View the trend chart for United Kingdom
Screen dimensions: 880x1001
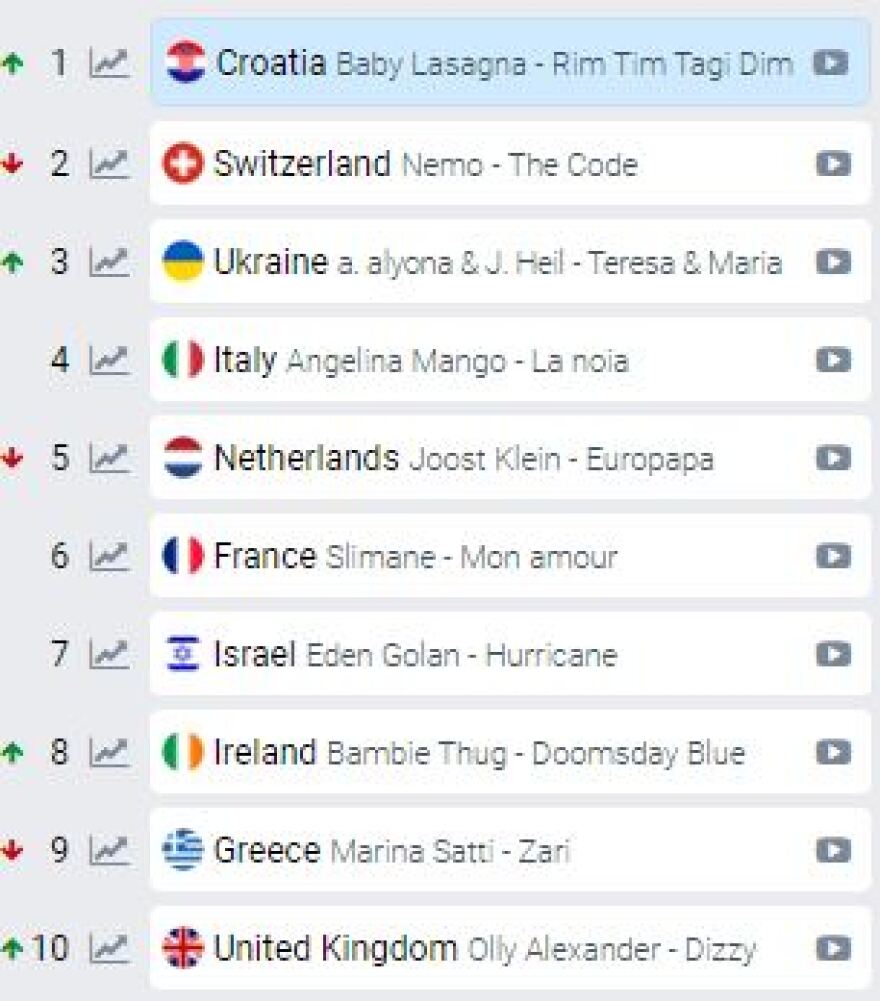click(109, 948)
